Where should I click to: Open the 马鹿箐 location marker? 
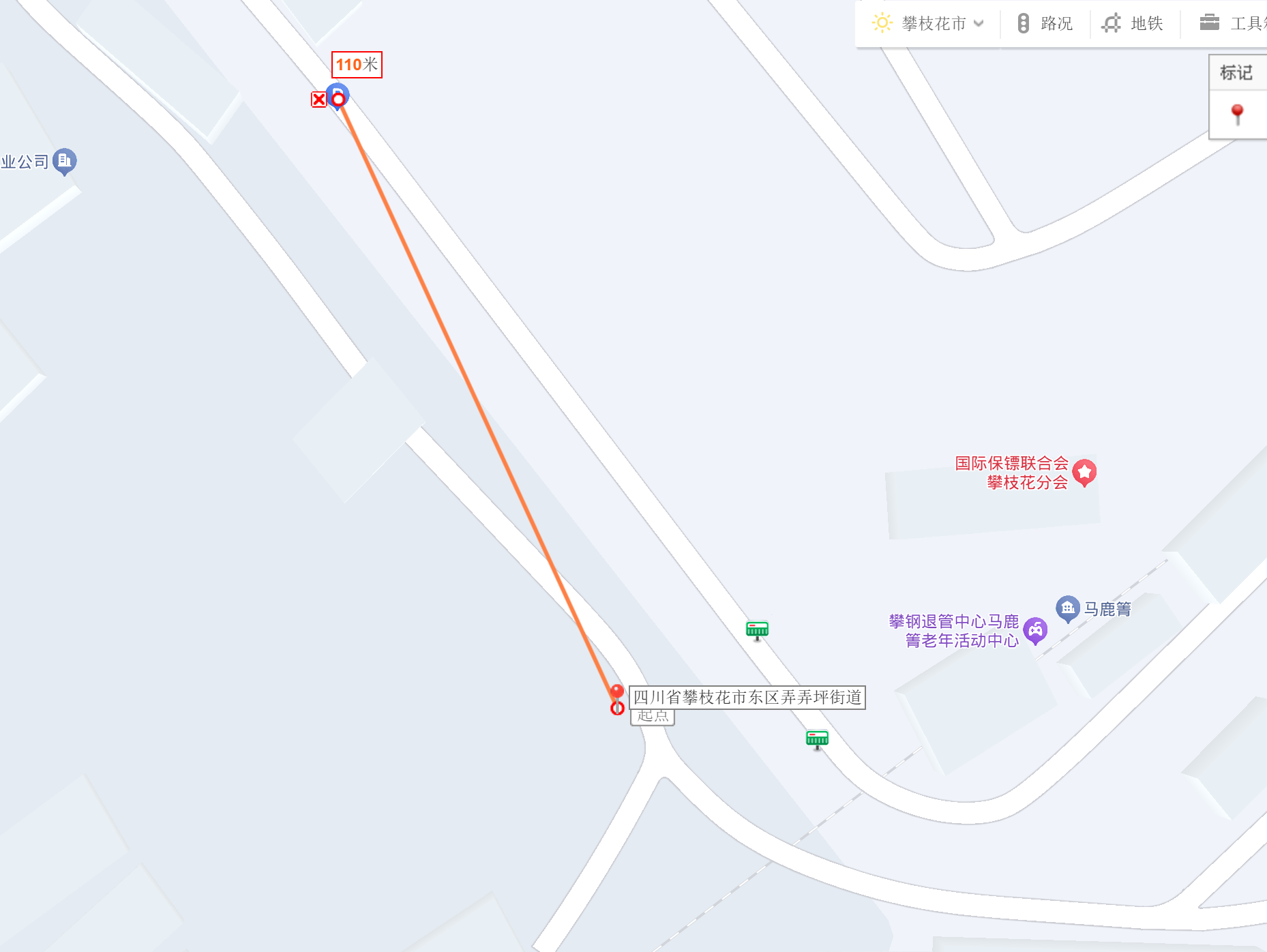tap(1067, 608)
